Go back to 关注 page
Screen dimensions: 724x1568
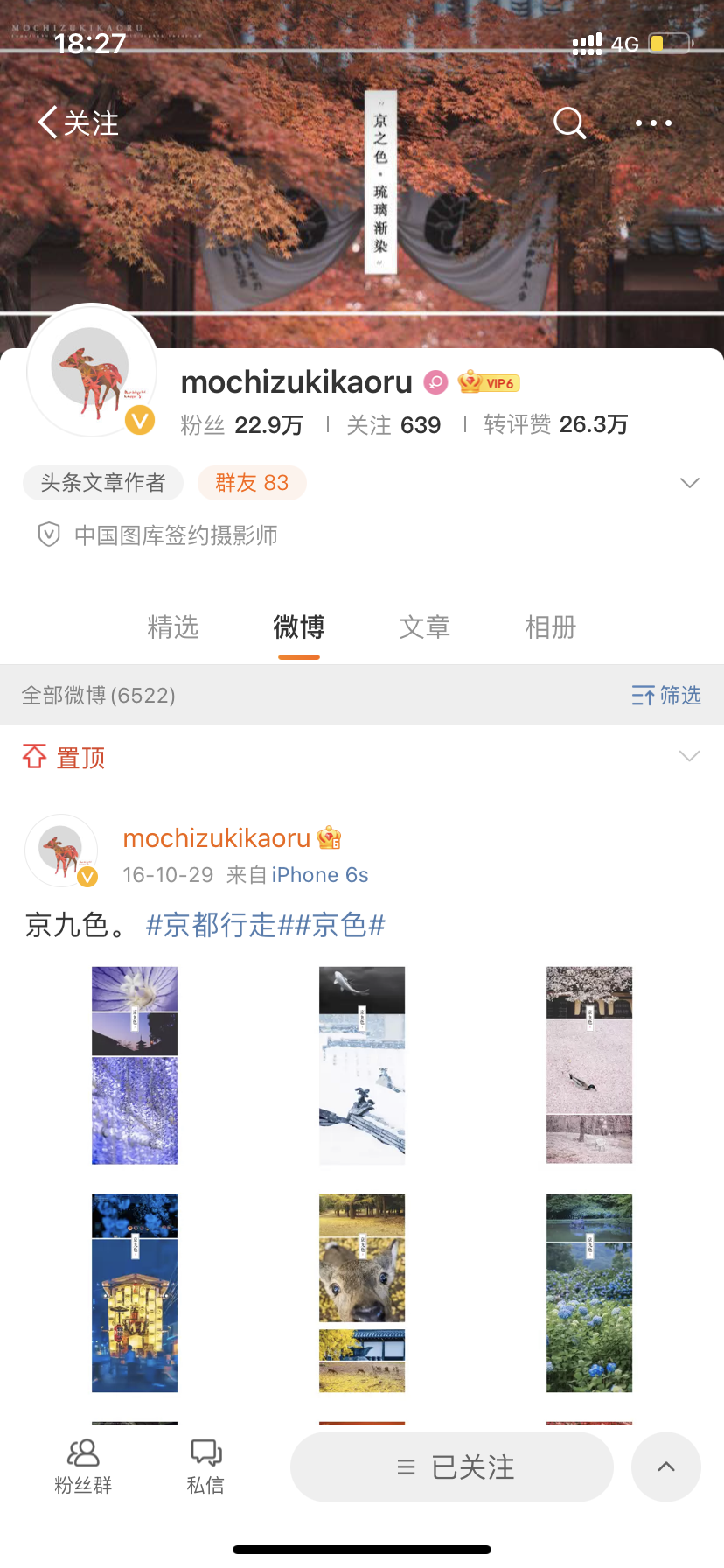(77, 122)
